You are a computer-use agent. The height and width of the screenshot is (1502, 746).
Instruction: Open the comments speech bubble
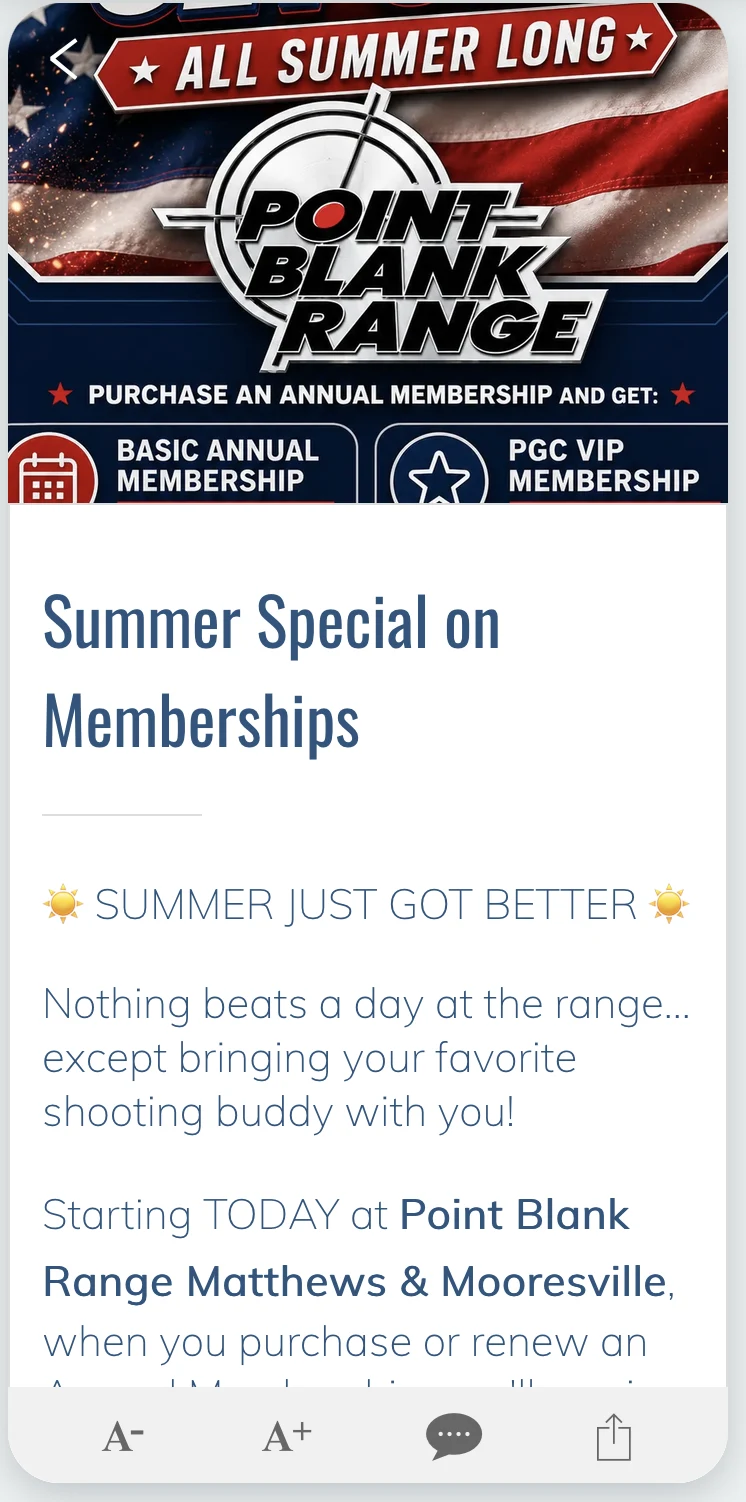(x=454, y=1437)
